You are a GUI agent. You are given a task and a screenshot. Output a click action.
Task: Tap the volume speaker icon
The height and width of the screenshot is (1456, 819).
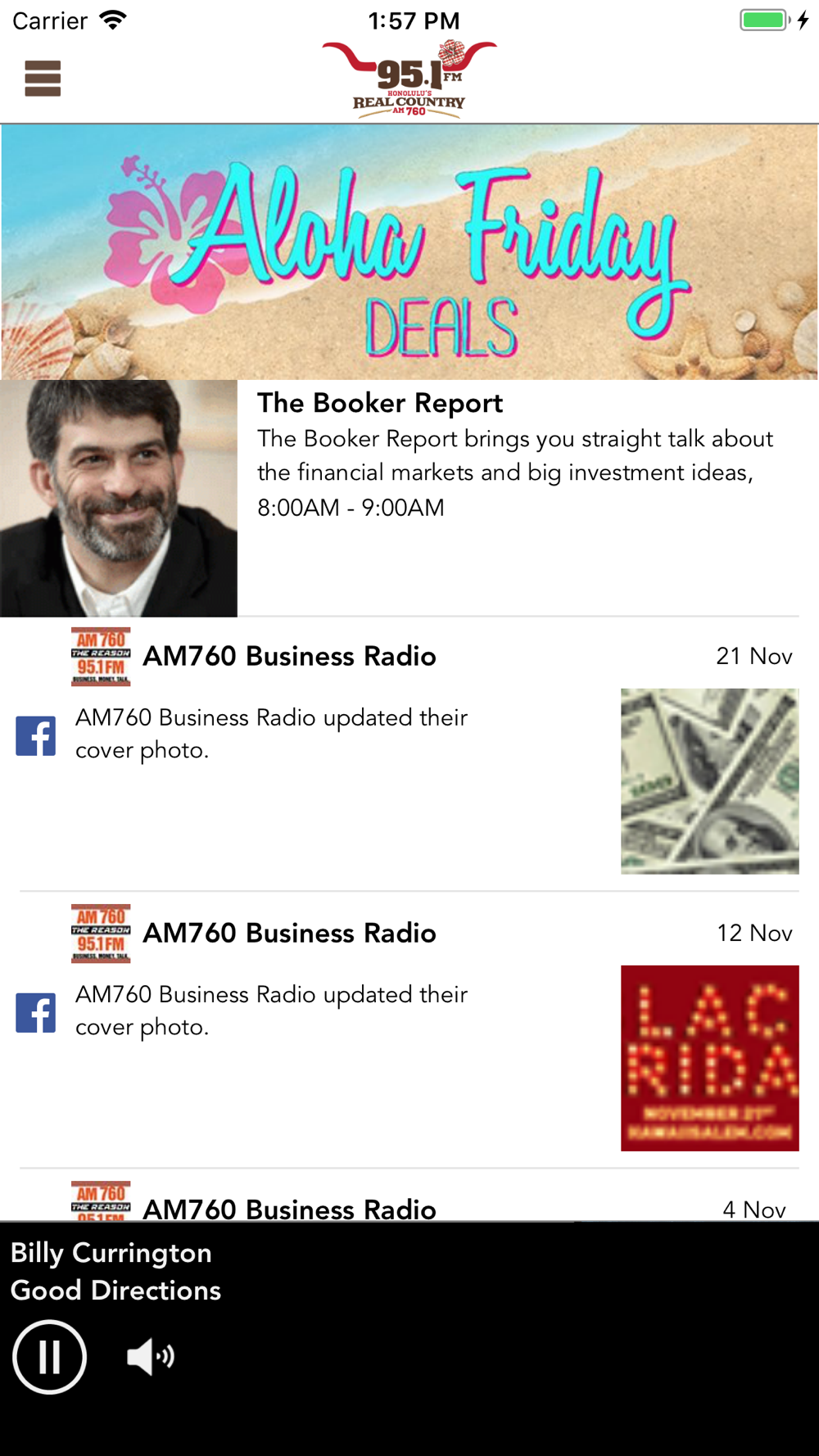coord(150,1357)
